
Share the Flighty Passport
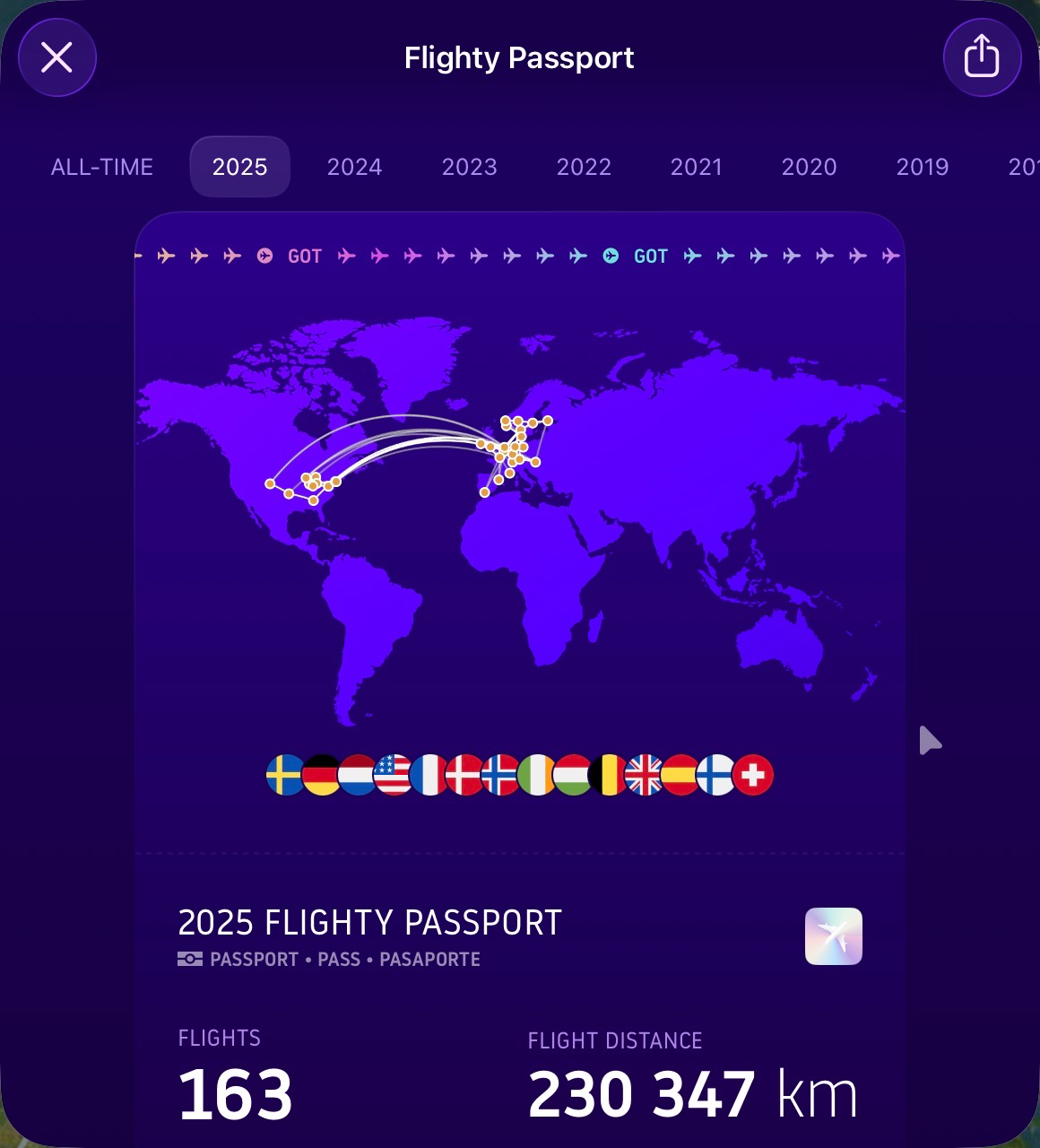coord(982,58)
